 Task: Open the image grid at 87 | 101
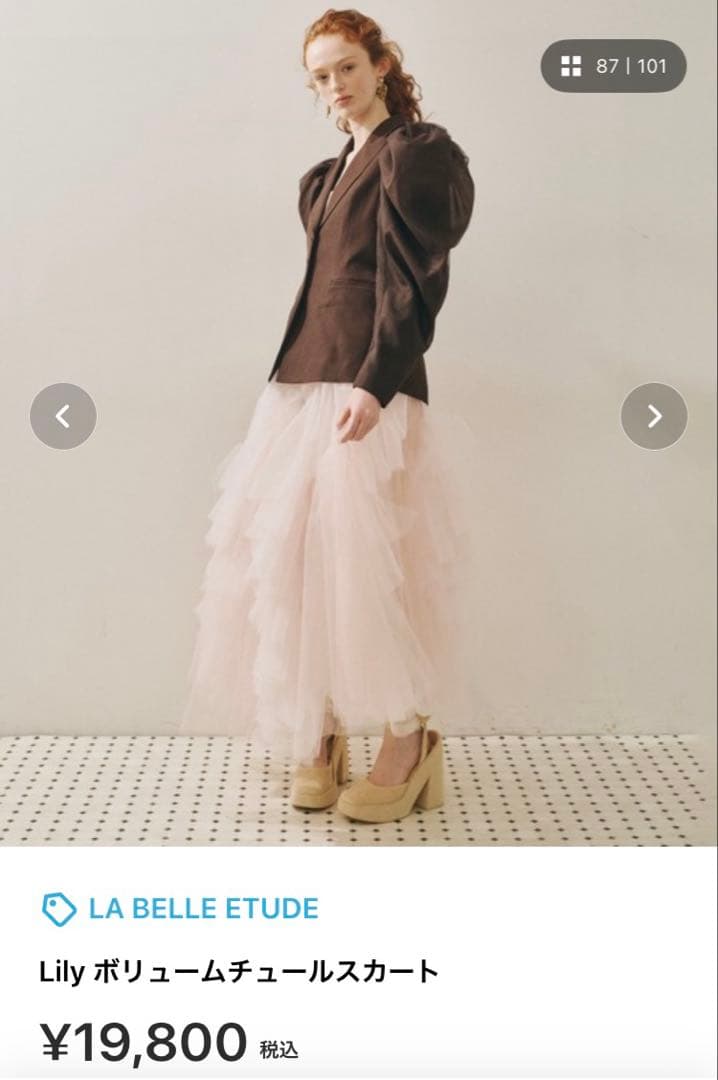(613, 67)
